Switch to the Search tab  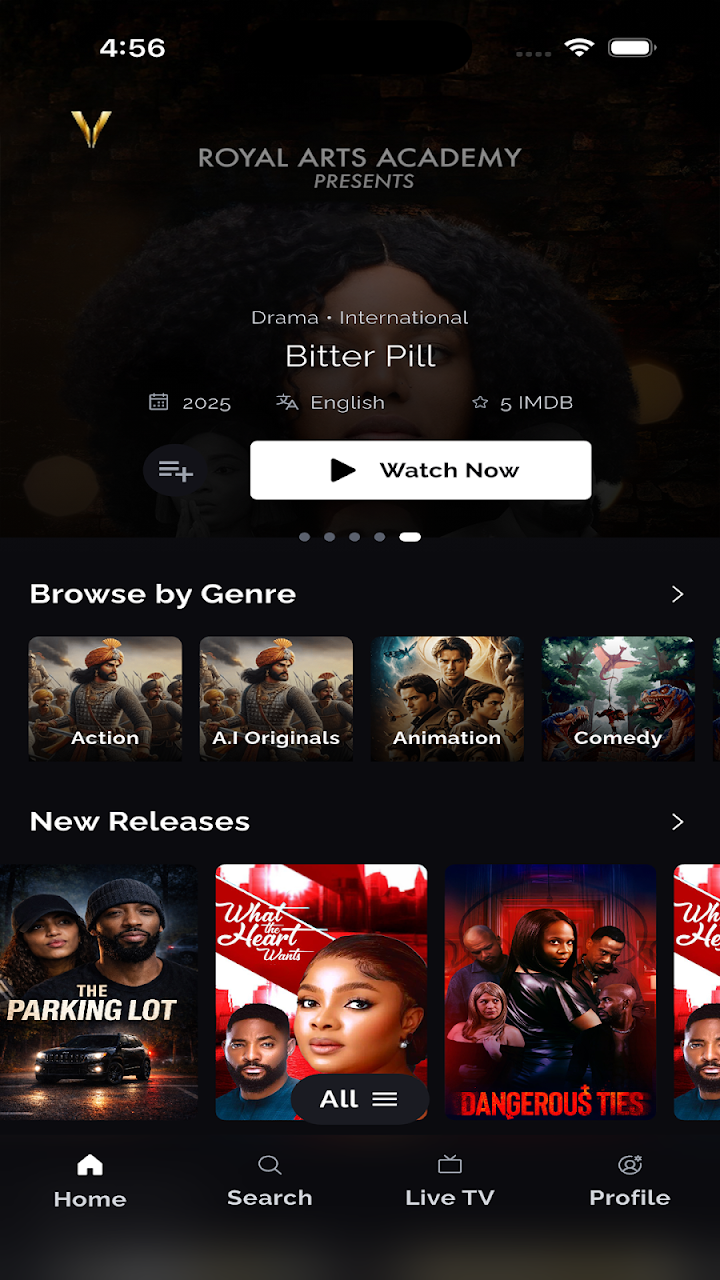point(270,1181)
